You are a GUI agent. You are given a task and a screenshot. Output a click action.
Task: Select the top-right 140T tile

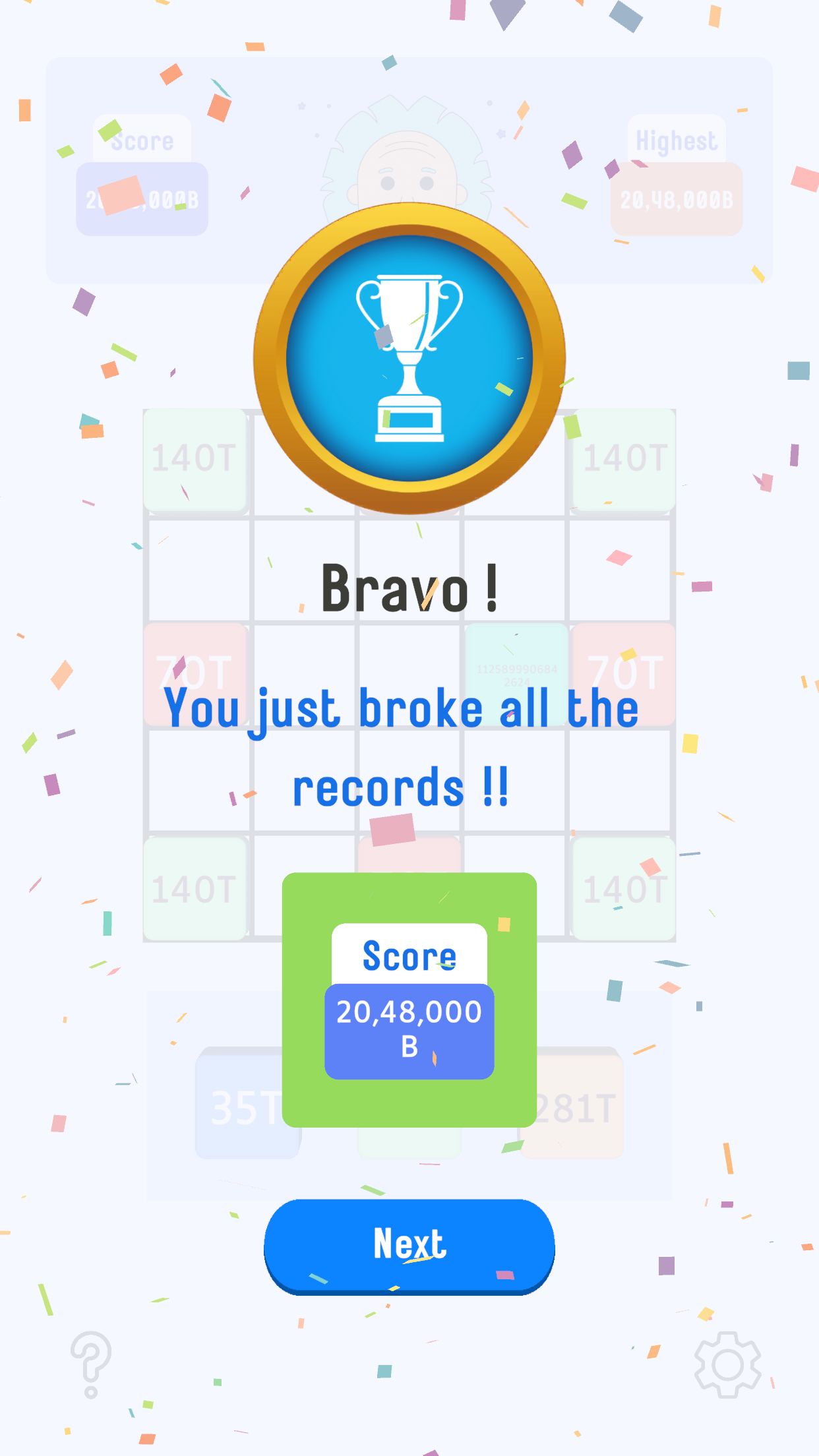click(x=622, y=458)
